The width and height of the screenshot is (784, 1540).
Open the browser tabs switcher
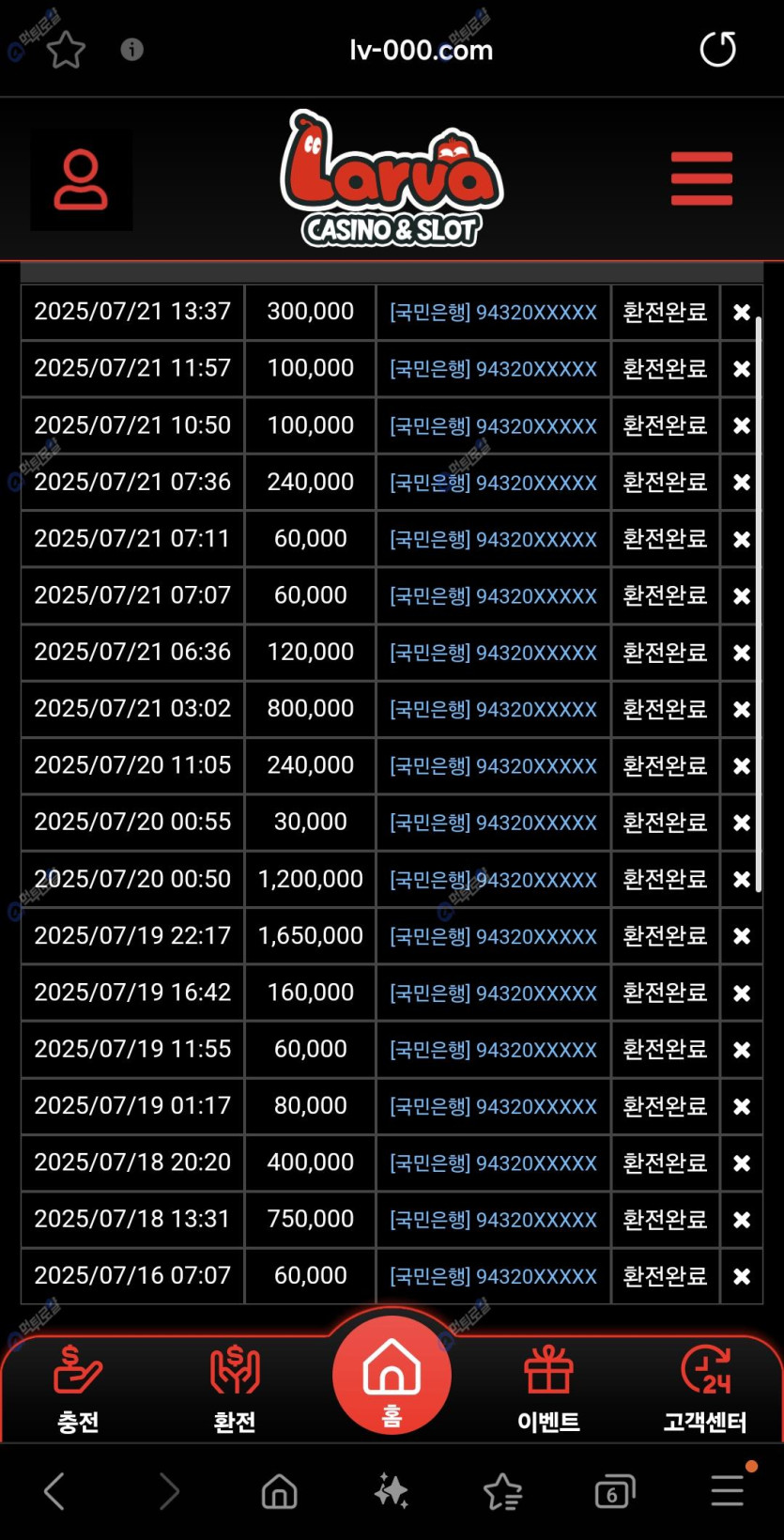click(614, 1491)
